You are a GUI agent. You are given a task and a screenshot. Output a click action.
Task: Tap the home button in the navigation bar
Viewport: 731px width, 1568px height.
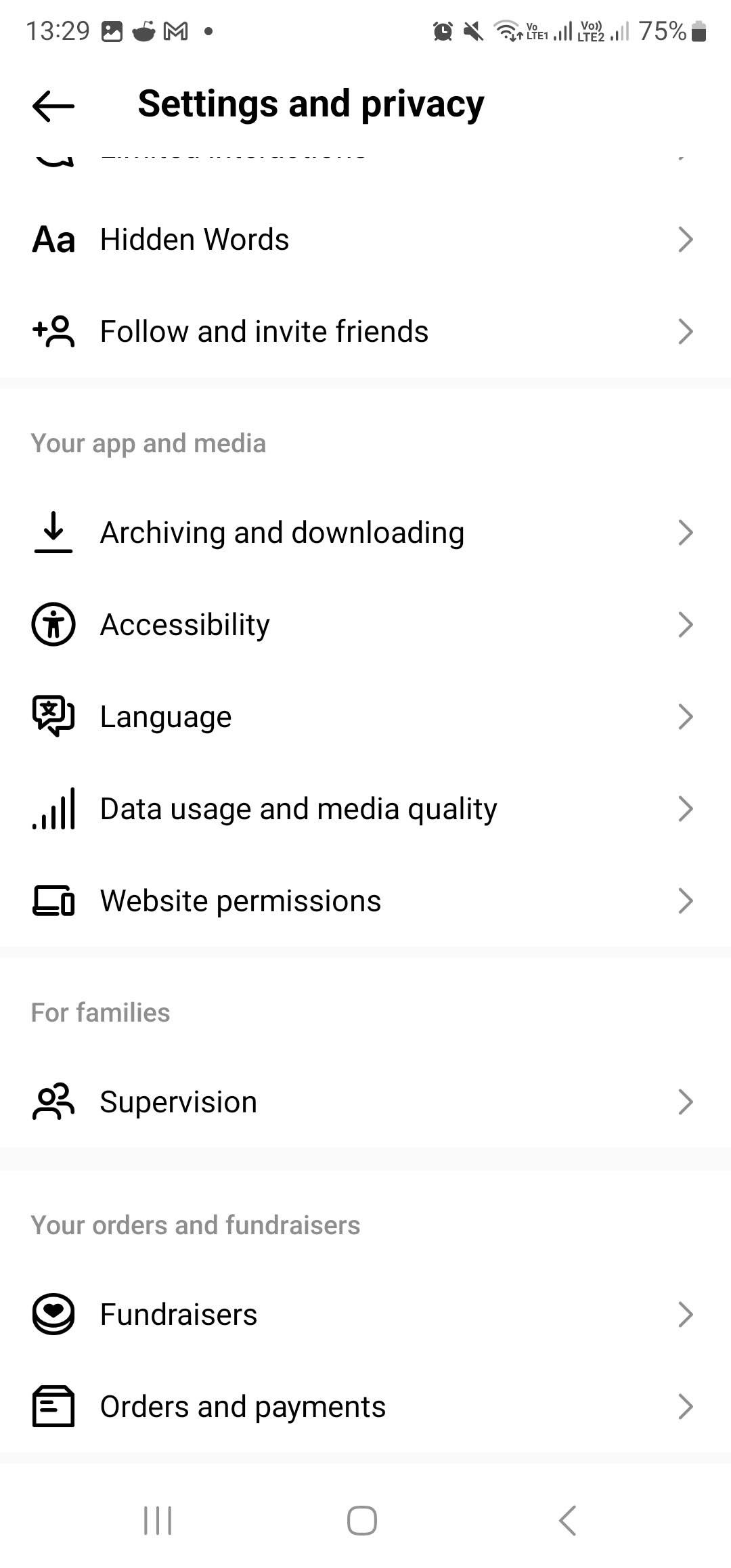(362, 1519)
